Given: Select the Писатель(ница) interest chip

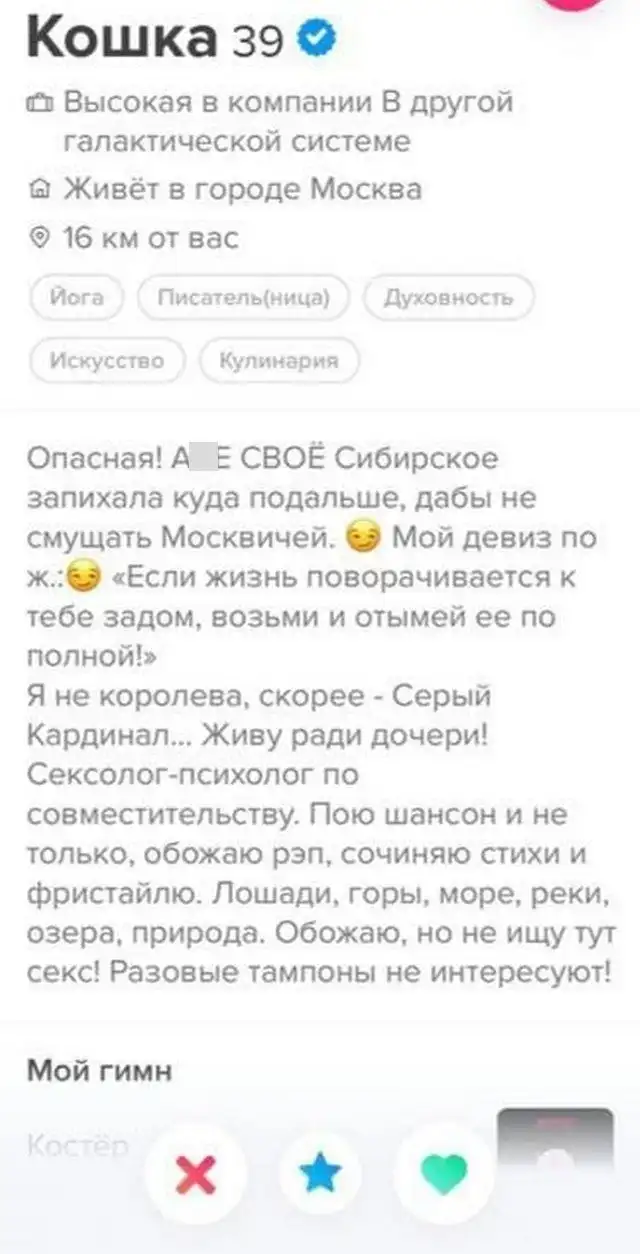Looking at the screenshot, I should pyautogui.click(x=242, y=298).
